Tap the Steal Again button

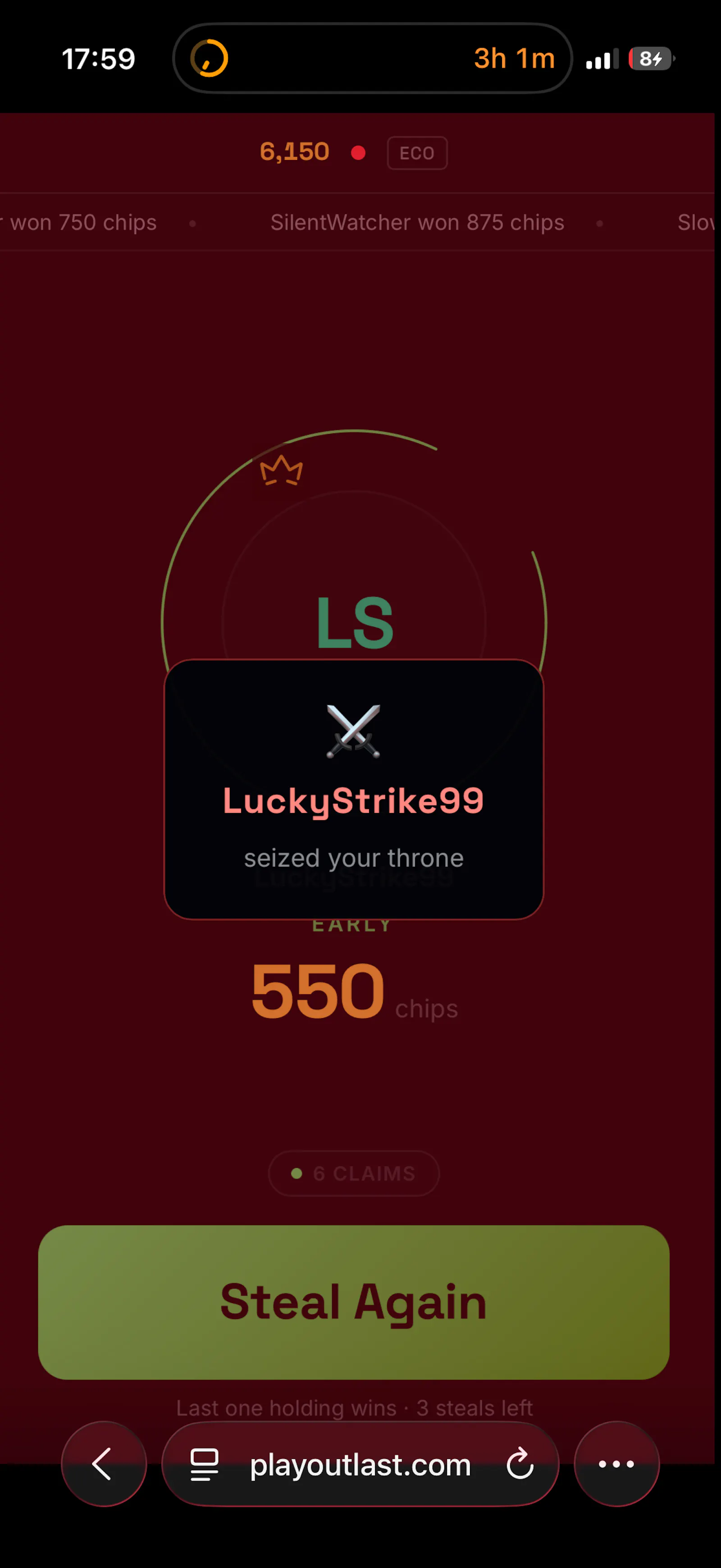point(353,1302)
